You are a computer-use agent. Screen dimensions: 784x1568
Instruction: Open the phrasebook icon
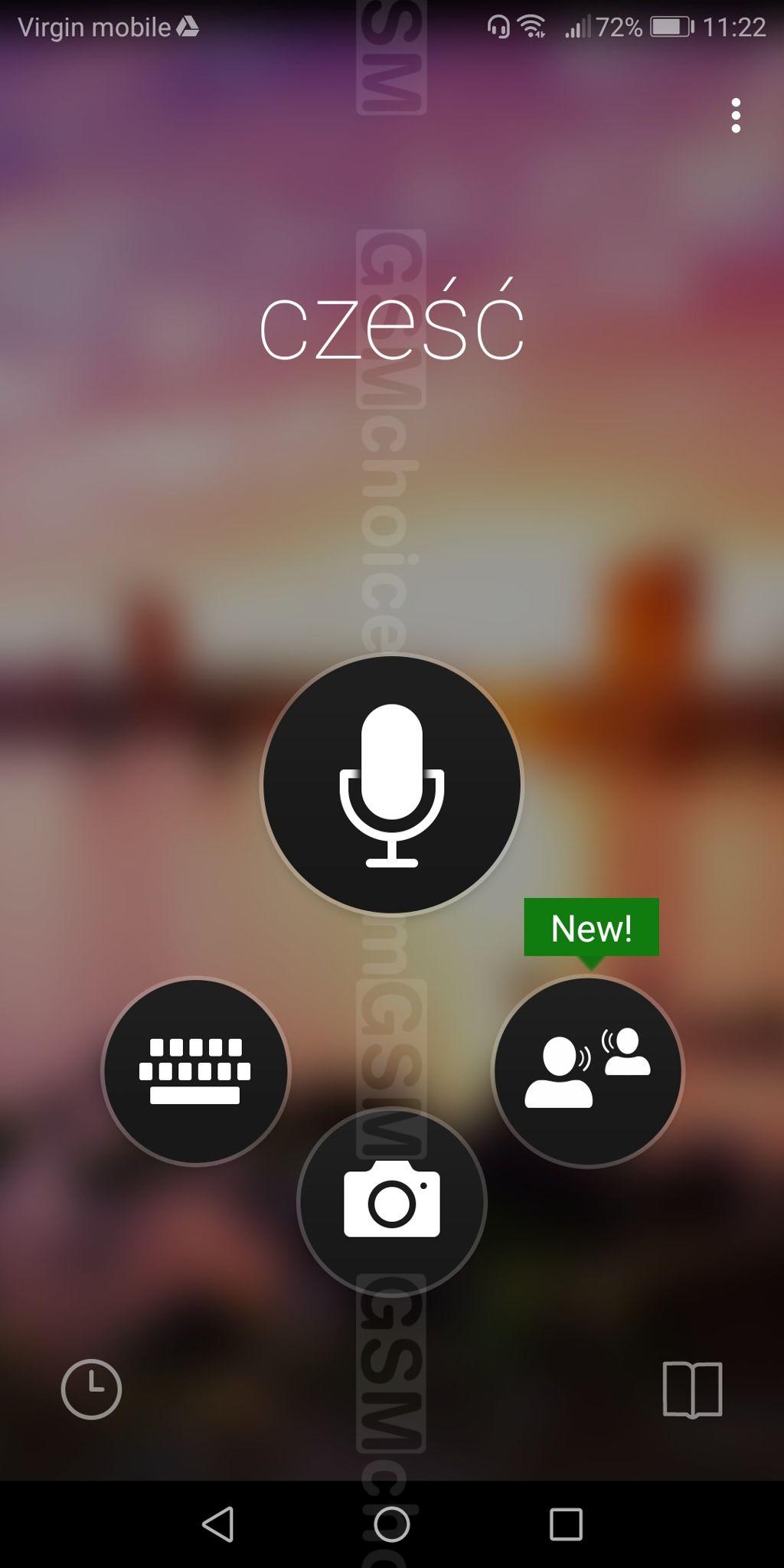click(x=692, y=1389)
